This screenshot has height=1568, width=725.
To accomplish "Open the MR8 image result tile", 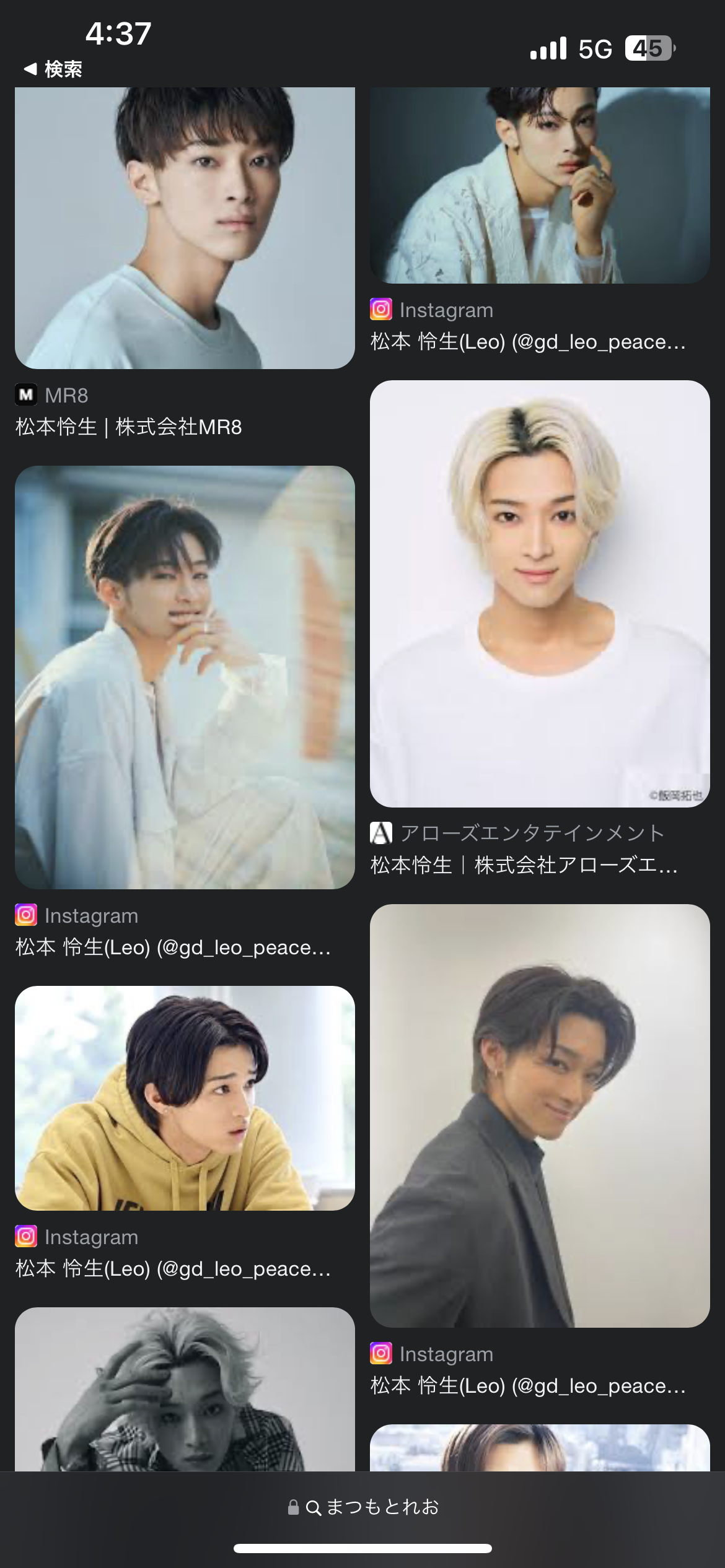I will (x=185, y=228).
